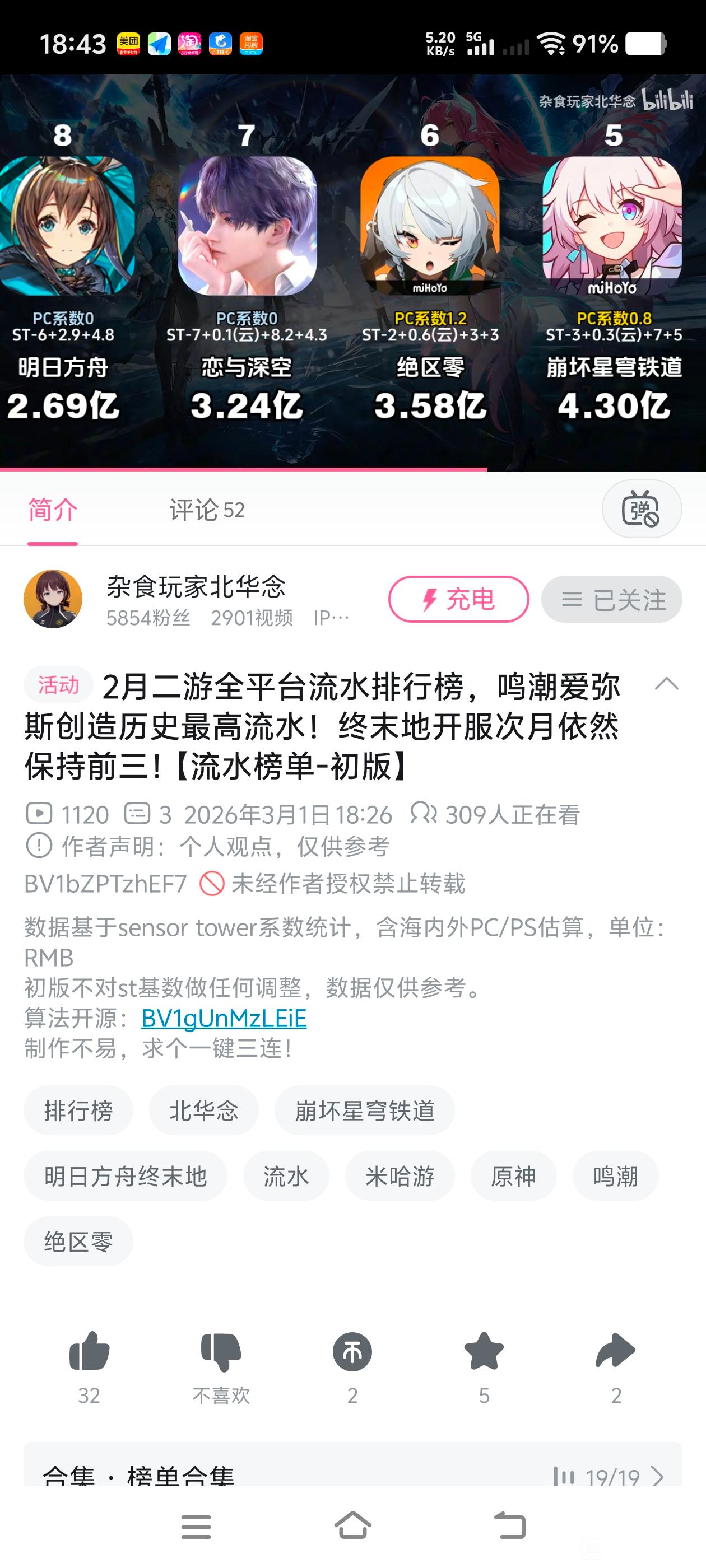Open 杂食玩家北华念's profile avatar
Viewport: 706px width, 1568px height.
[x=53, y=599]
